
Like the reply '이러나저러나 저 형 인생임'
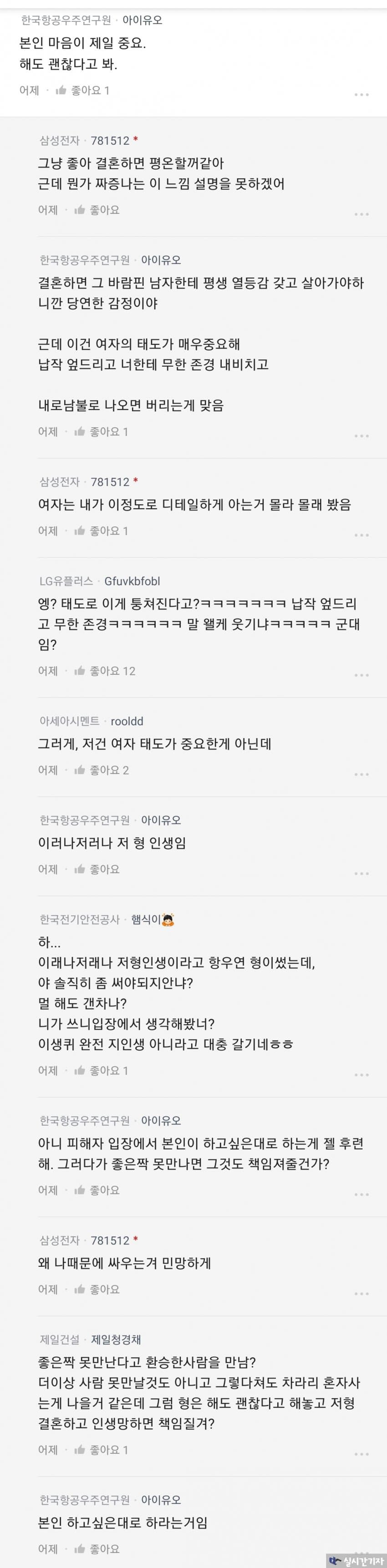(x=97, y=870)
